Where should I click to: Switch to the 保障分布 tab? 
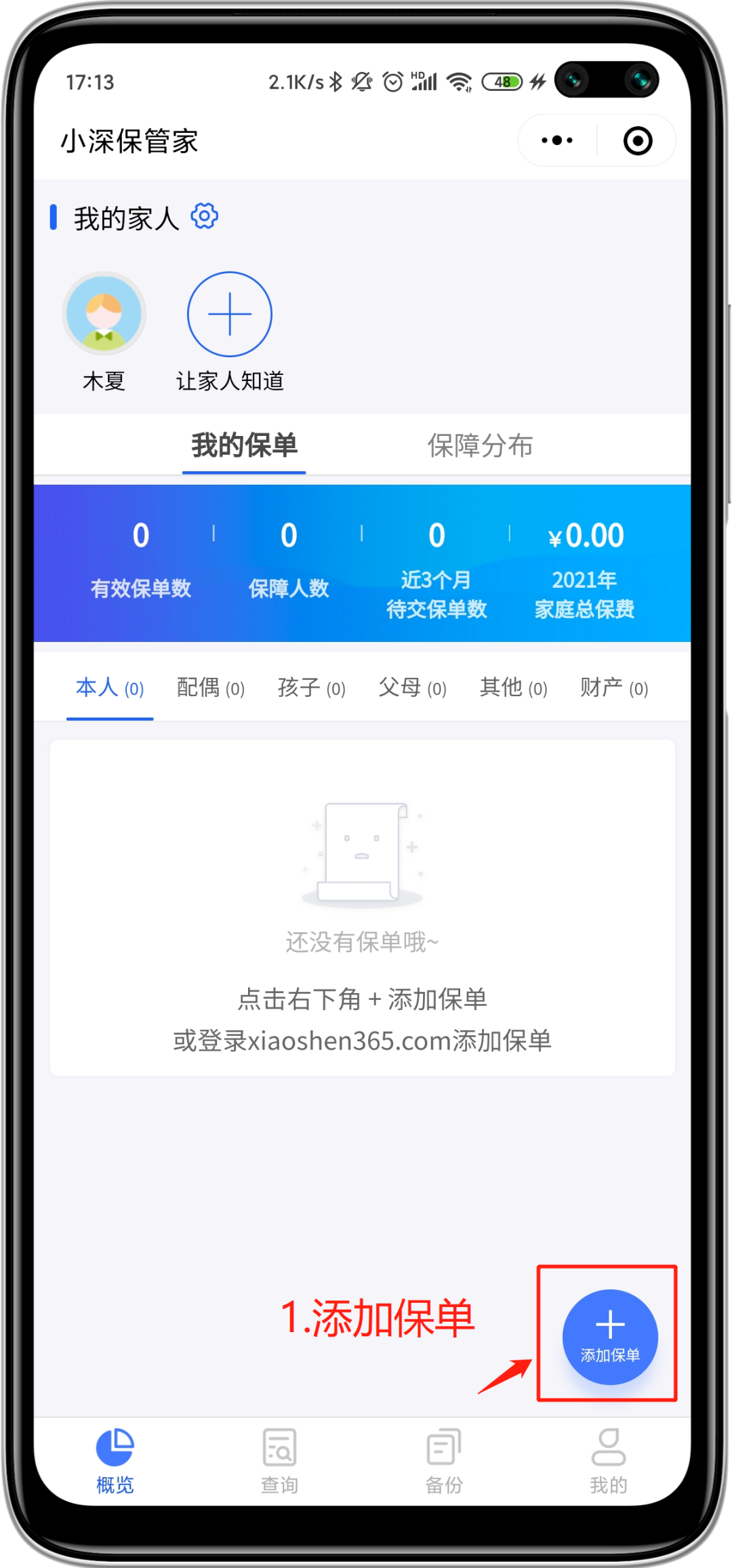coord(480,446)
